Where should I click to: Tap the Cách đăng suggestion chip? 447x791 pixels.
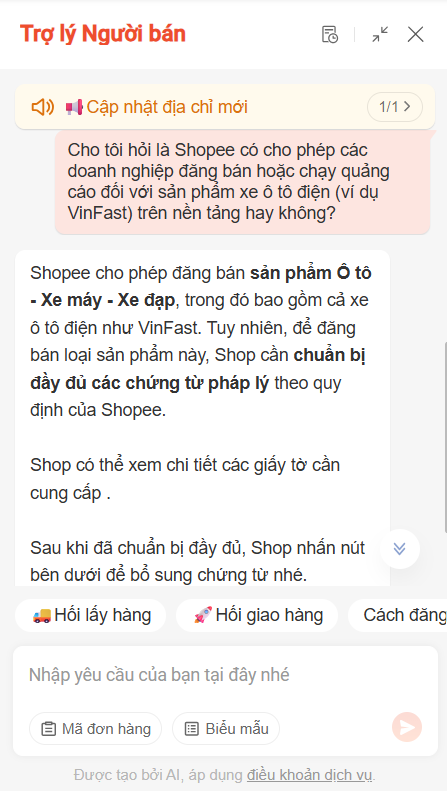[x=398, y=615]
